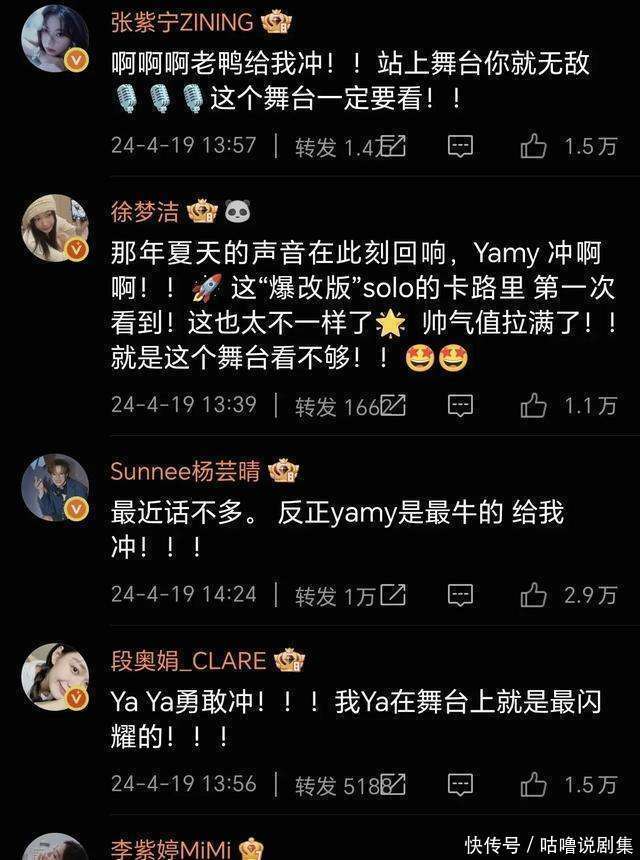Image resolution: width=640 pixels, height=860 pixels.
Task: Like 徐梦洁's post about Yamy
Action: click(x=534, y=405)
